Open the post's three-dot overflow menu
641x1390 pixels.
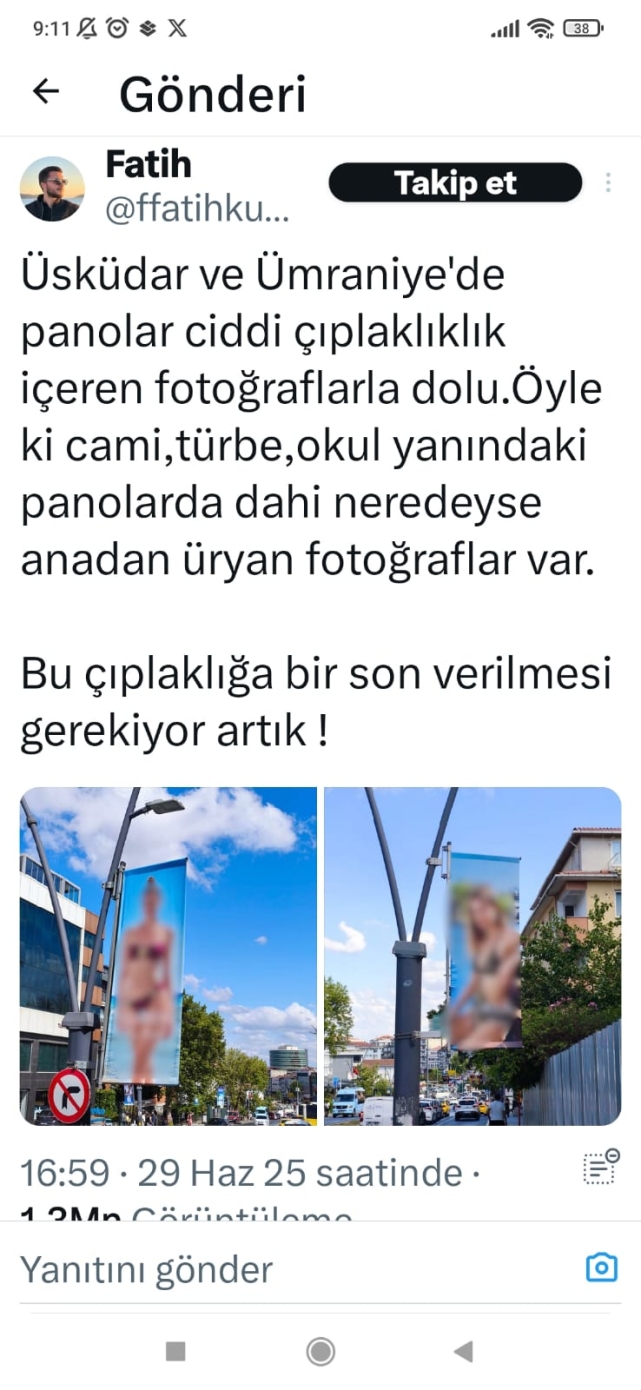coord(608,183)
